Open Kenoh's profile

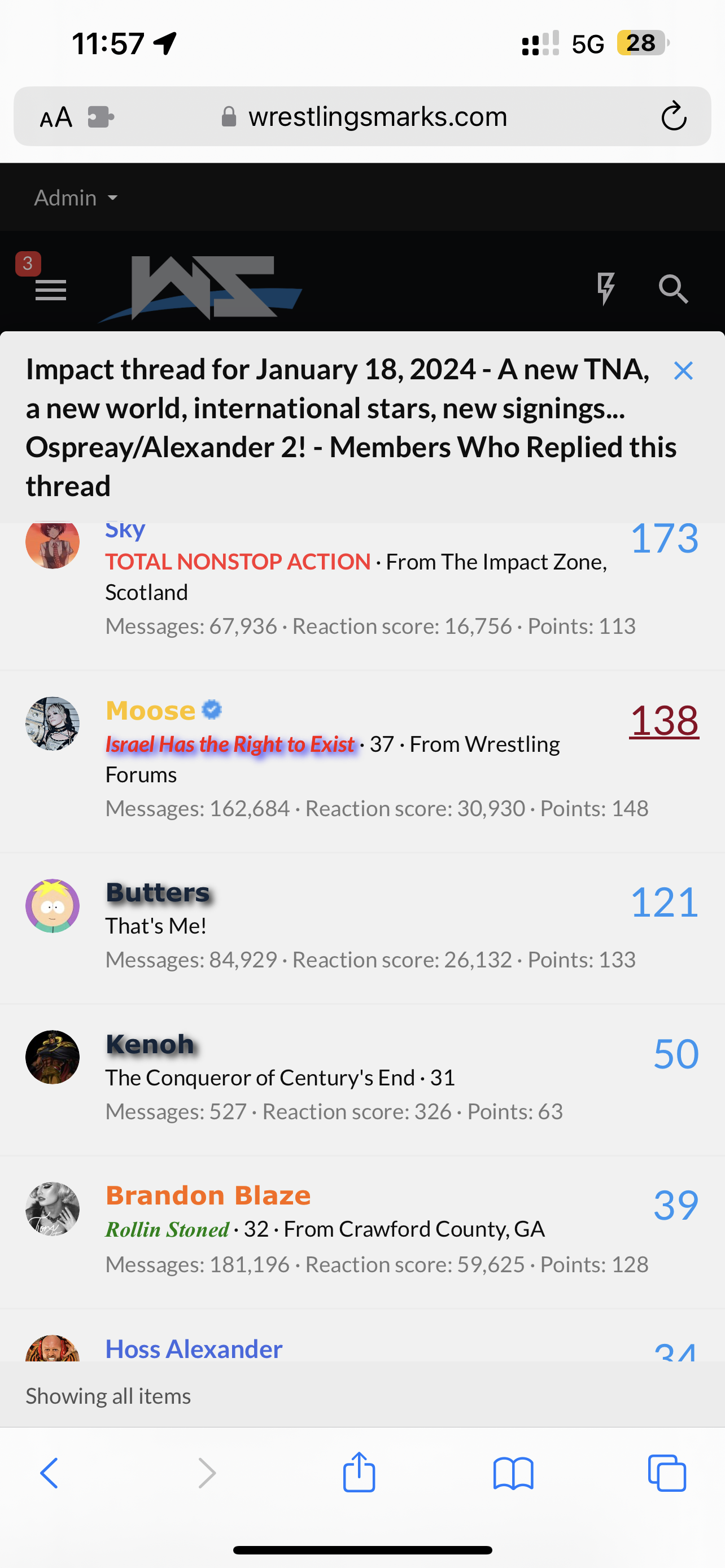tap(150, 1044)
